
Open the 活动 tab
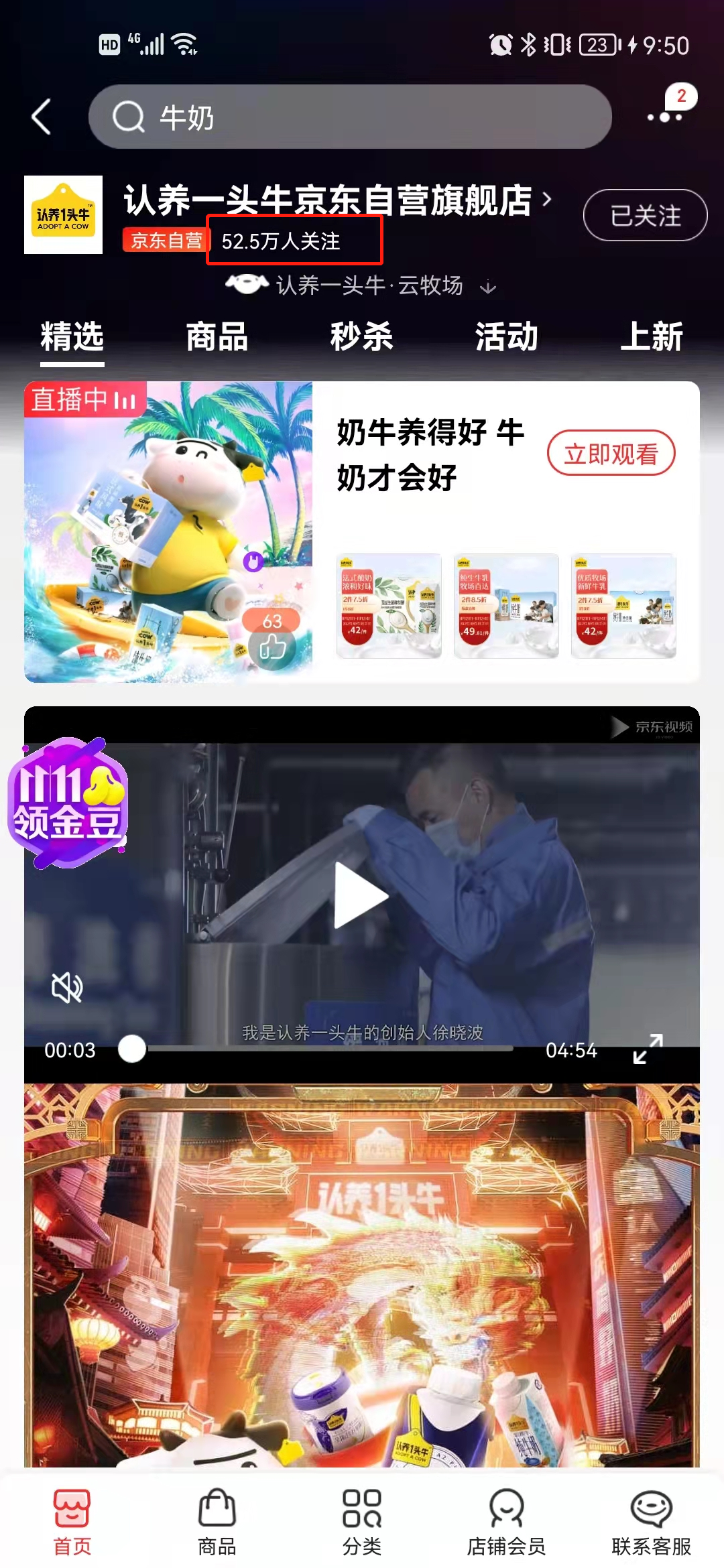tap(506, 336)
